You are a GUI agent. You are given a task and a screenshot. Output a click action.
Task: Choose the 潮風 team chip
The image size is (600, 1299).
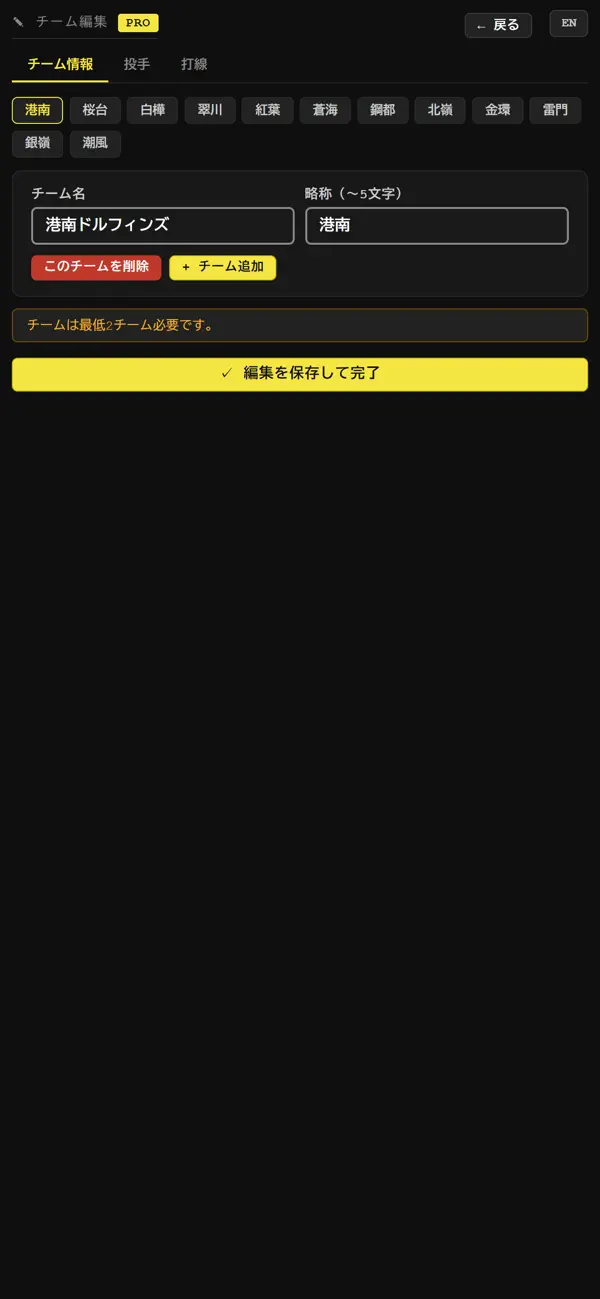[x=95, y=143]
